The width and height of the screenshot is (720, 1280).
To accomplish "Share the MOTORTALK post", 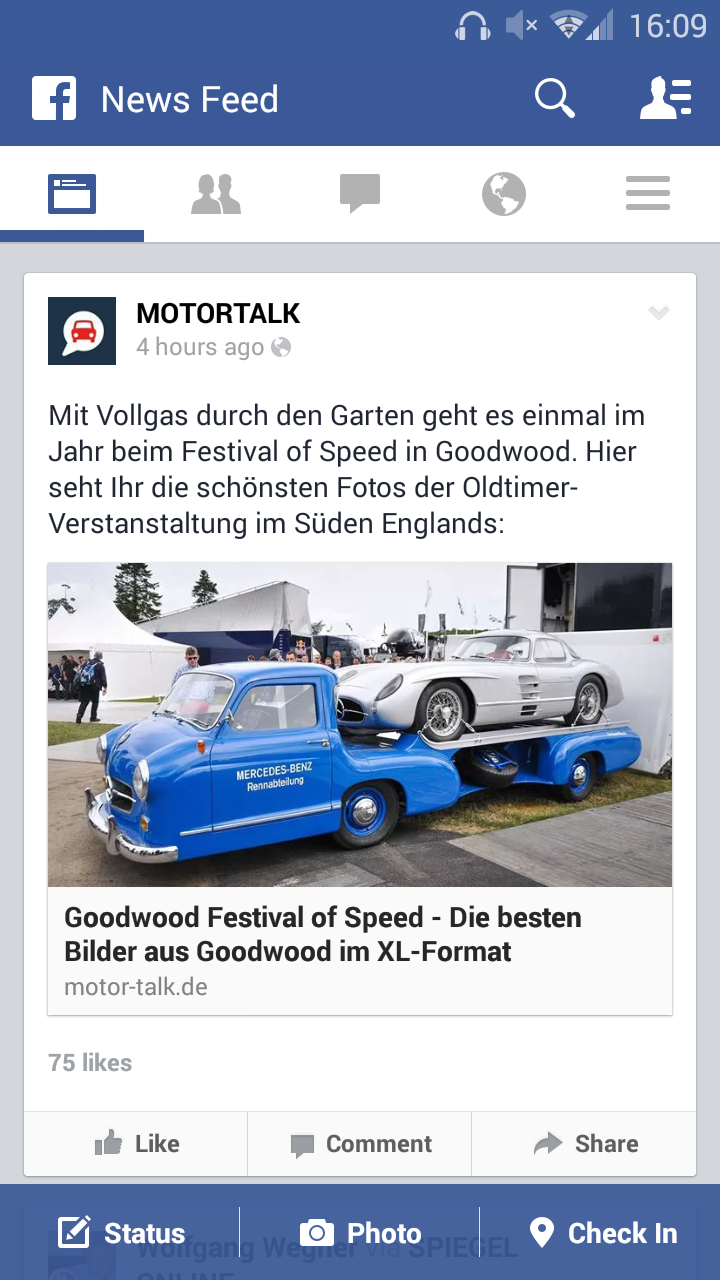I will (x=584, y=1144).
